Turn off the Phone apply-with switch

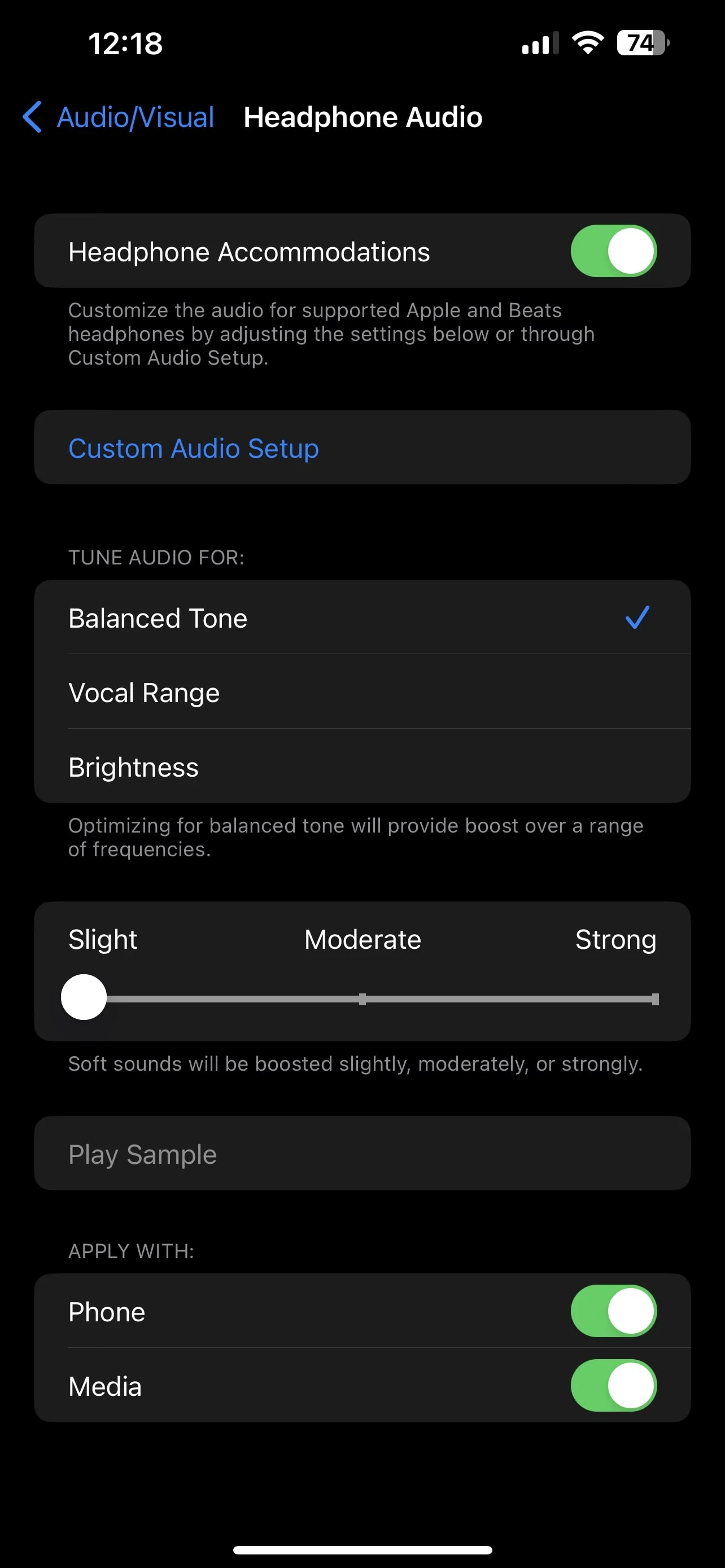[613, 1312]
